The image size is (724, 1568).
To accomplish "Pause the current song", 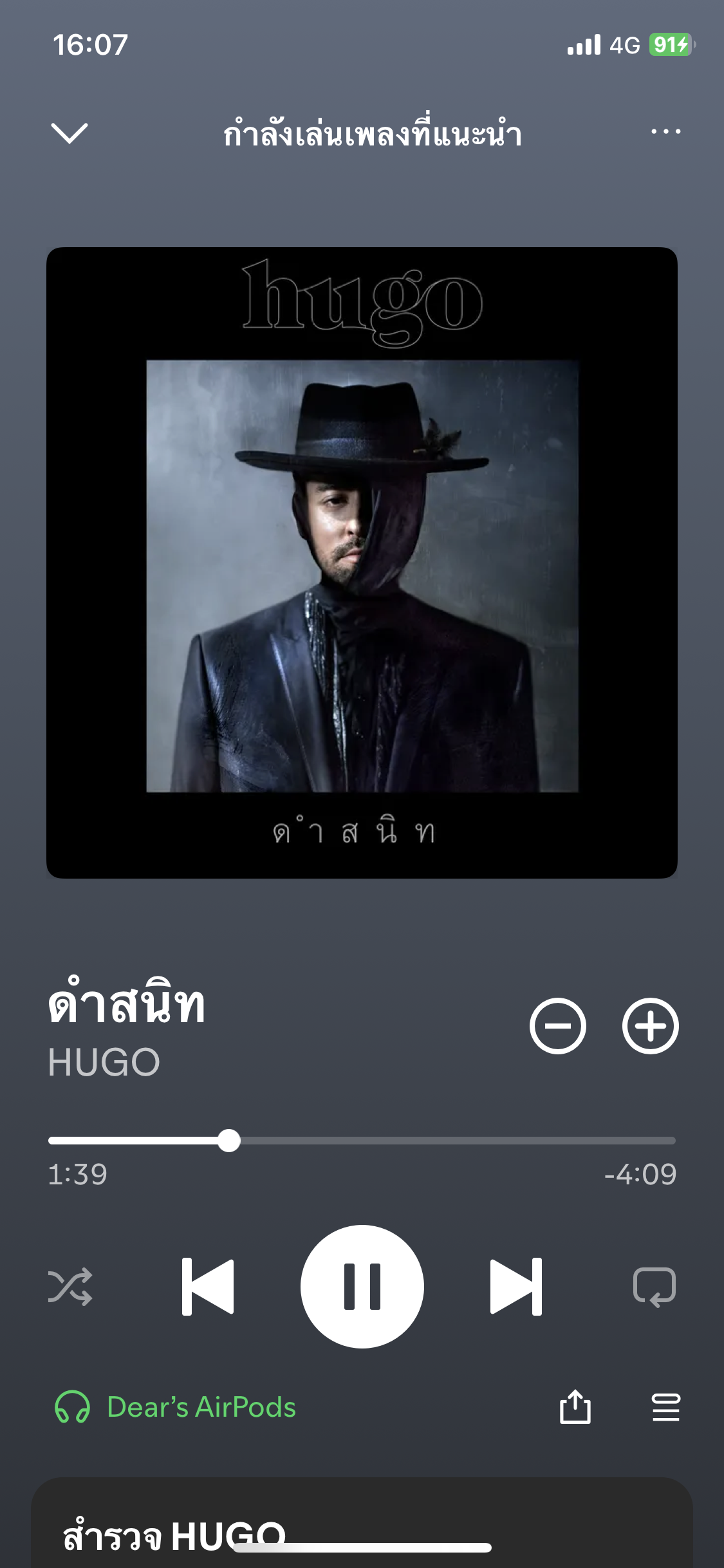I will (362, 1287).
